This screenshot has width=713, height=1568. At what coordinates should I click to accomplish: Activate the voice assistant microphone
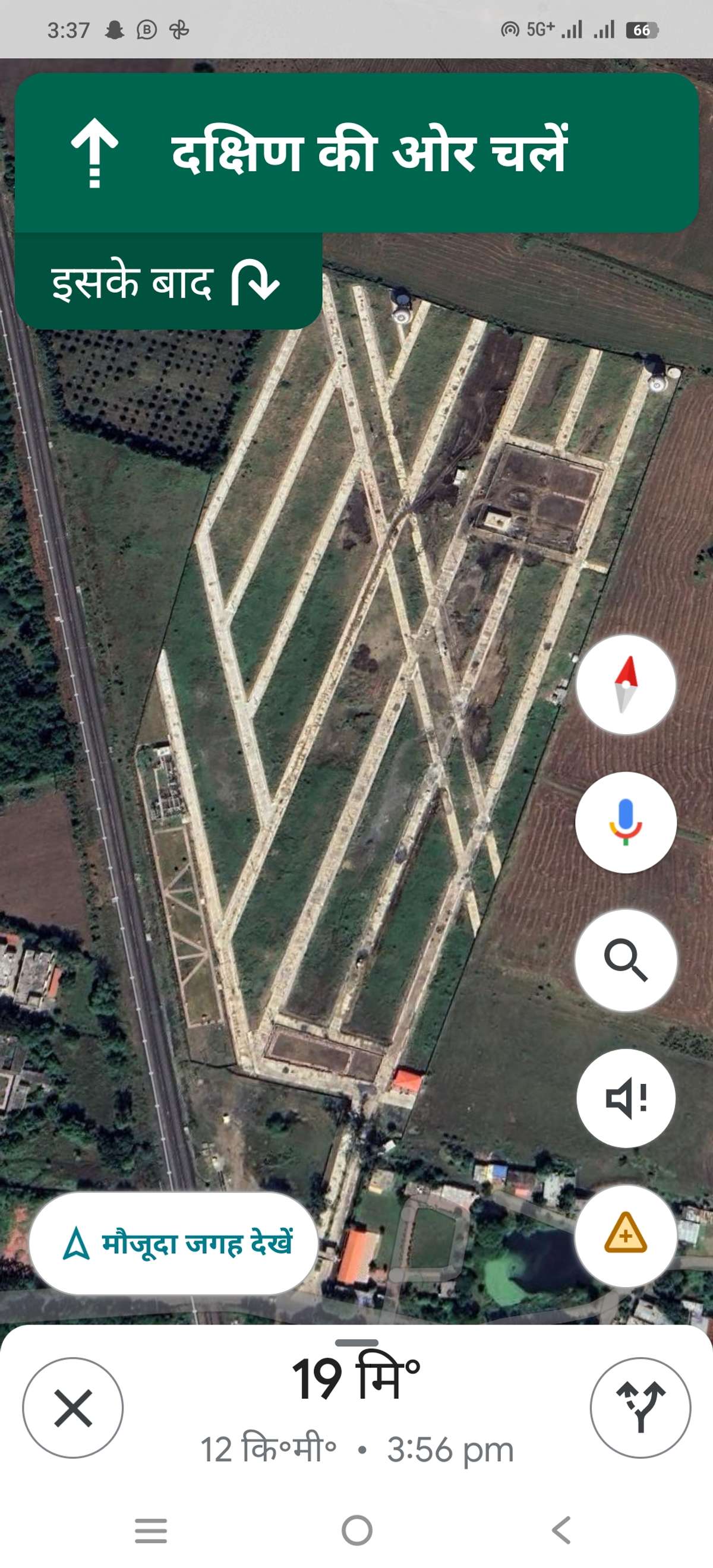625,822
